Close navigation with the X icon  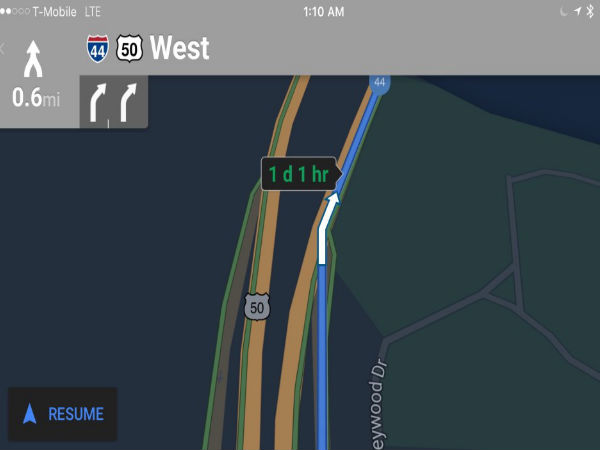pos(3,48)
